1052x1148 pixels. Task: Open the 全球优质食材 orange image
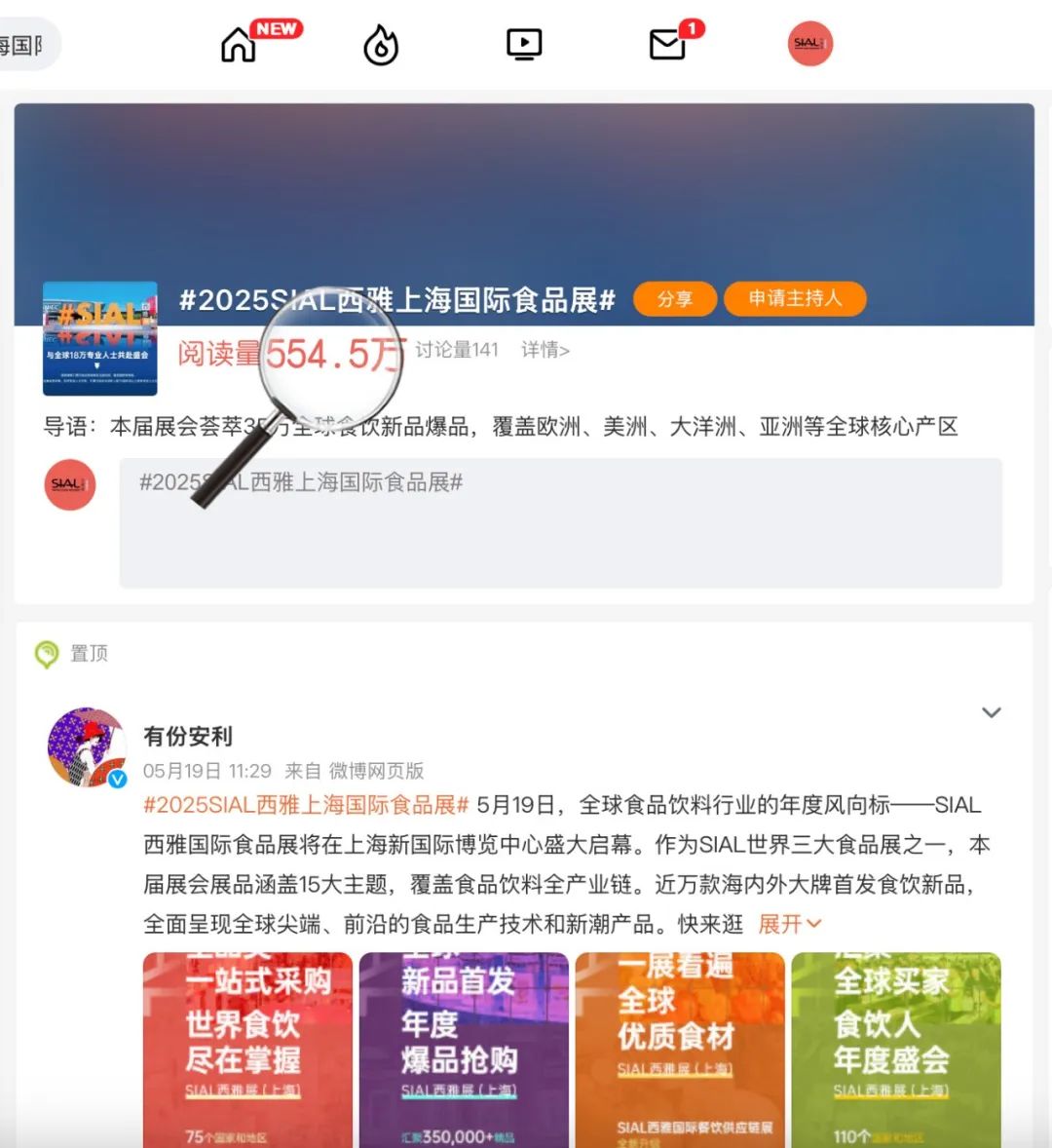tap(680, 1049)
